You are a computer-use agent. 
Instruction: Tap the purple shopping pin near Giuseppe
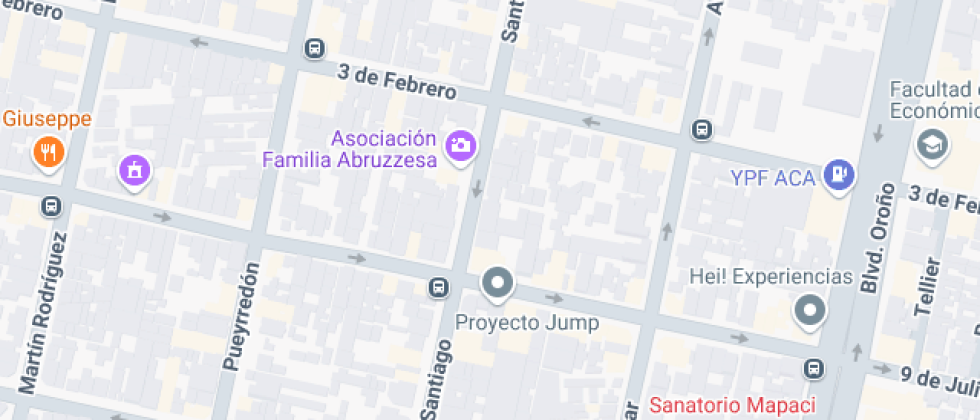(x=132, y=170)
